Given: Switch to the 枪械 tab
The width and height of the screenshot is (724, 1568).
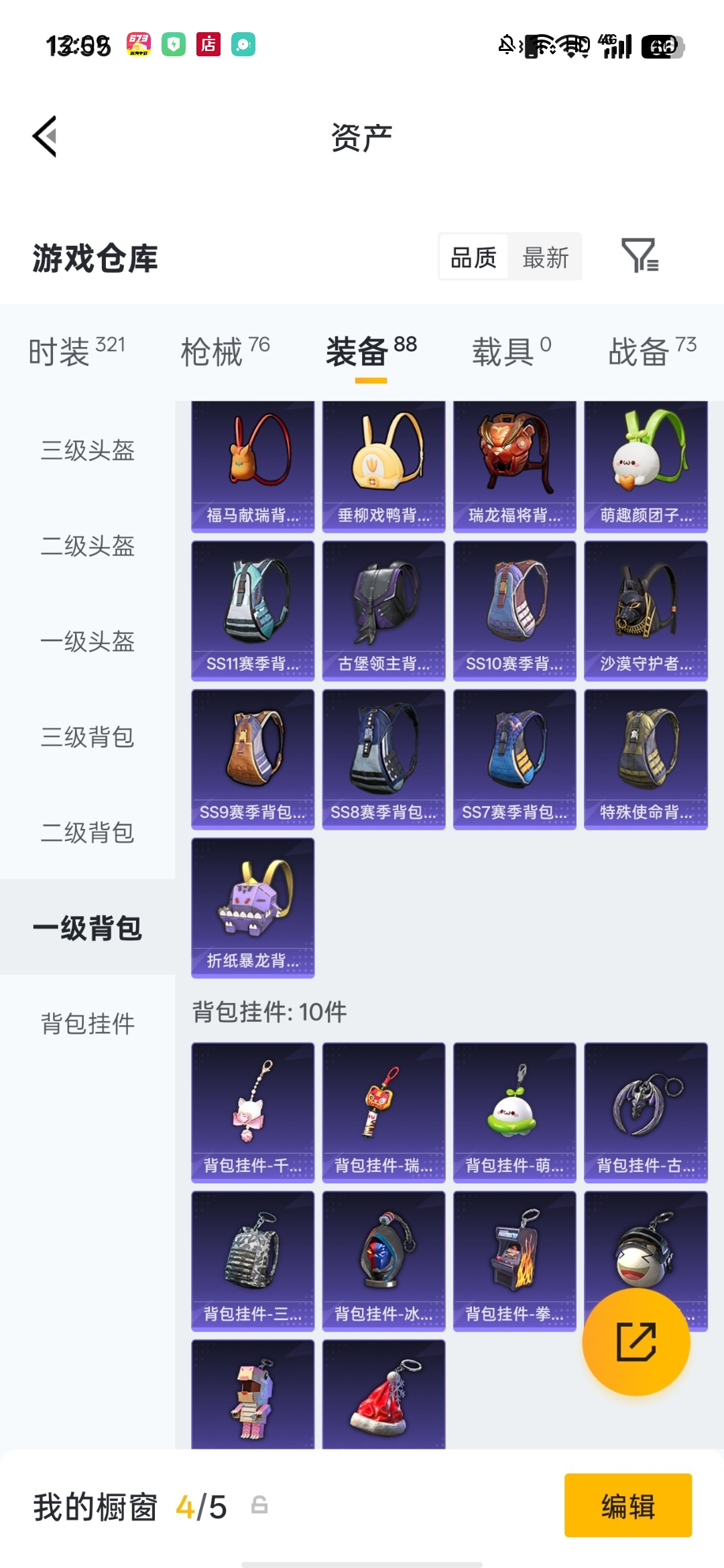Looking at the screenshot, I should click(x=225, y=351).
